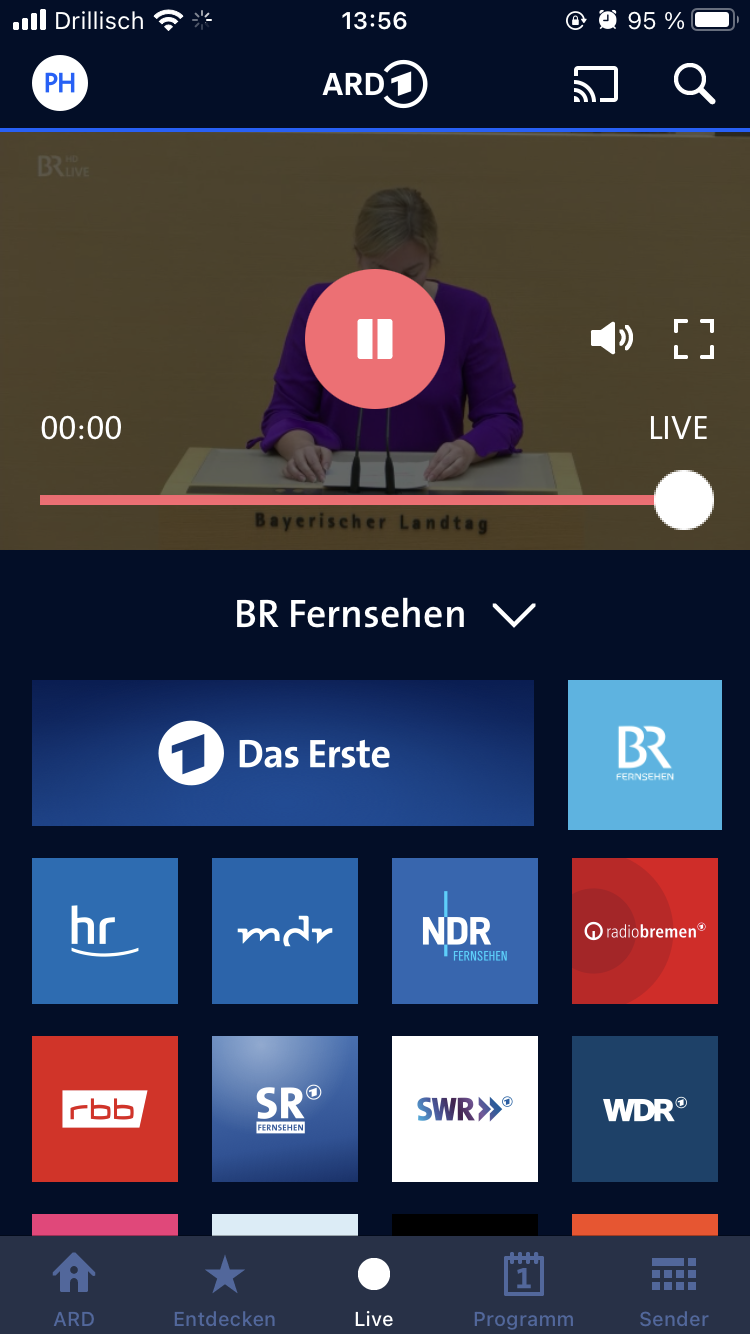The image size is (750, 1334).
Task: Open the search magnifier
Action: tap(694, 84)
